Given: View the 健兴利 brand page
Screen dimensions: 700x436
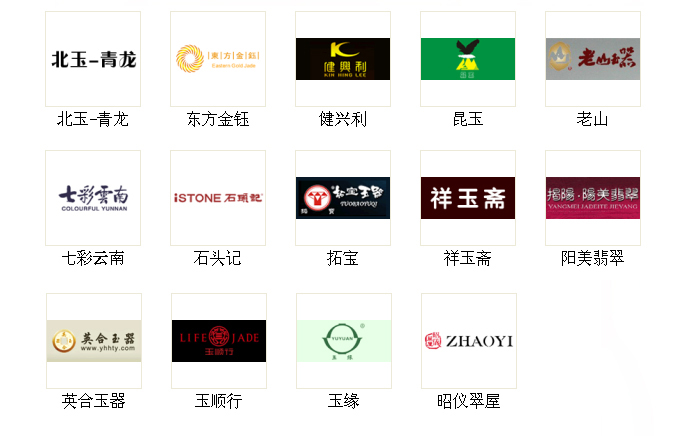Looking at the screenshot, I should point(343,59).
